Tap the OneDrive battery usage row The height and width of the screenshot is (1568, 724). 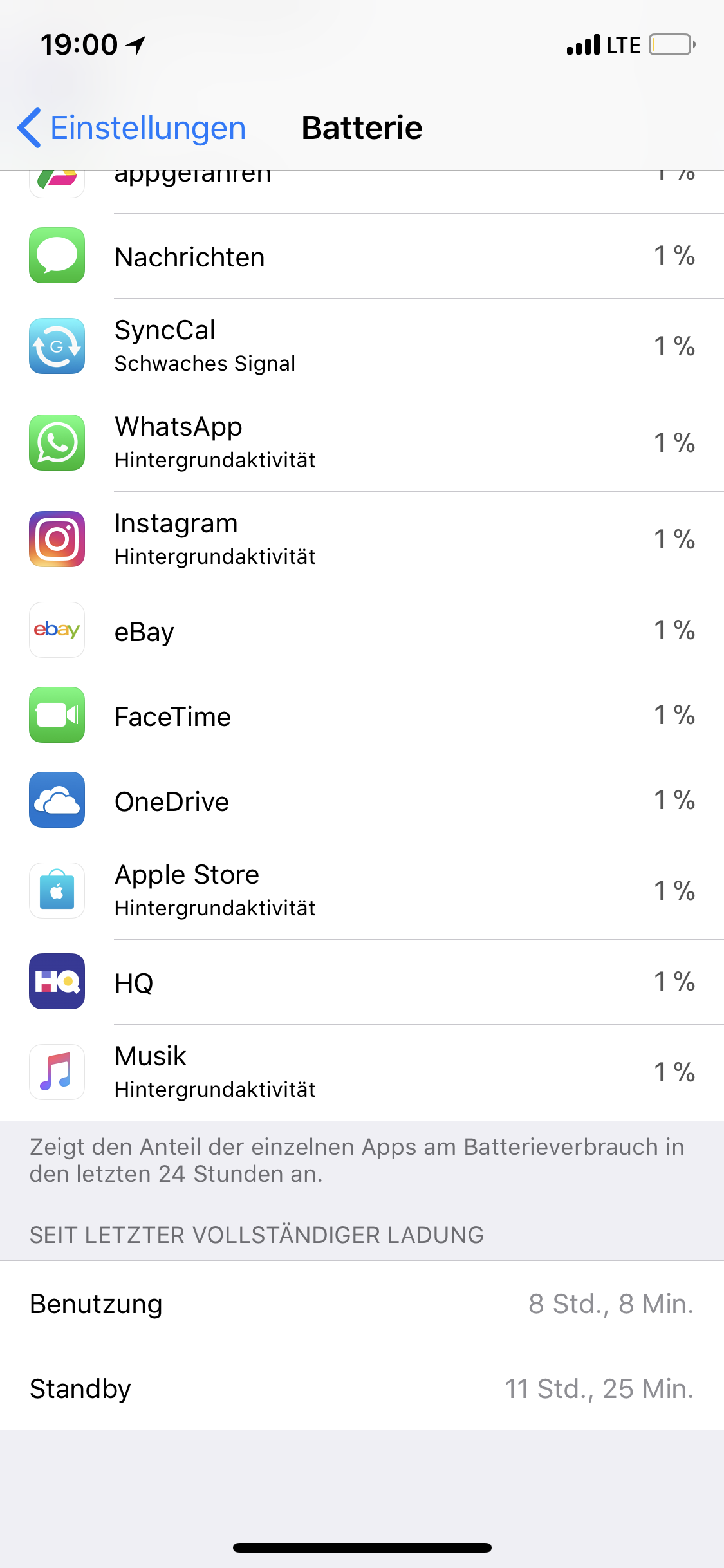pyautogui.click(x=362, y=801)
